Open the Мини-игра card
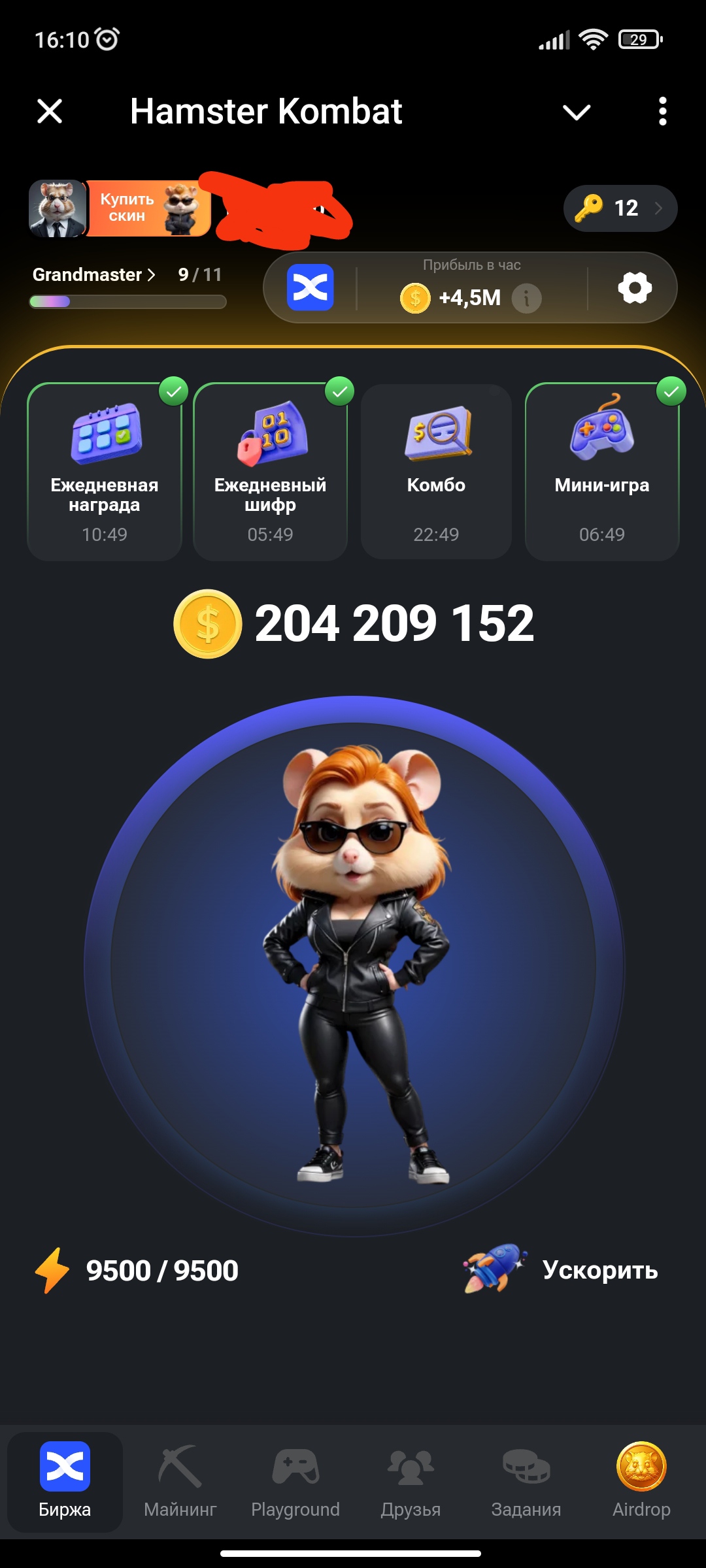The height and width of the screenshot is (1568, 706). coord(602,472)
